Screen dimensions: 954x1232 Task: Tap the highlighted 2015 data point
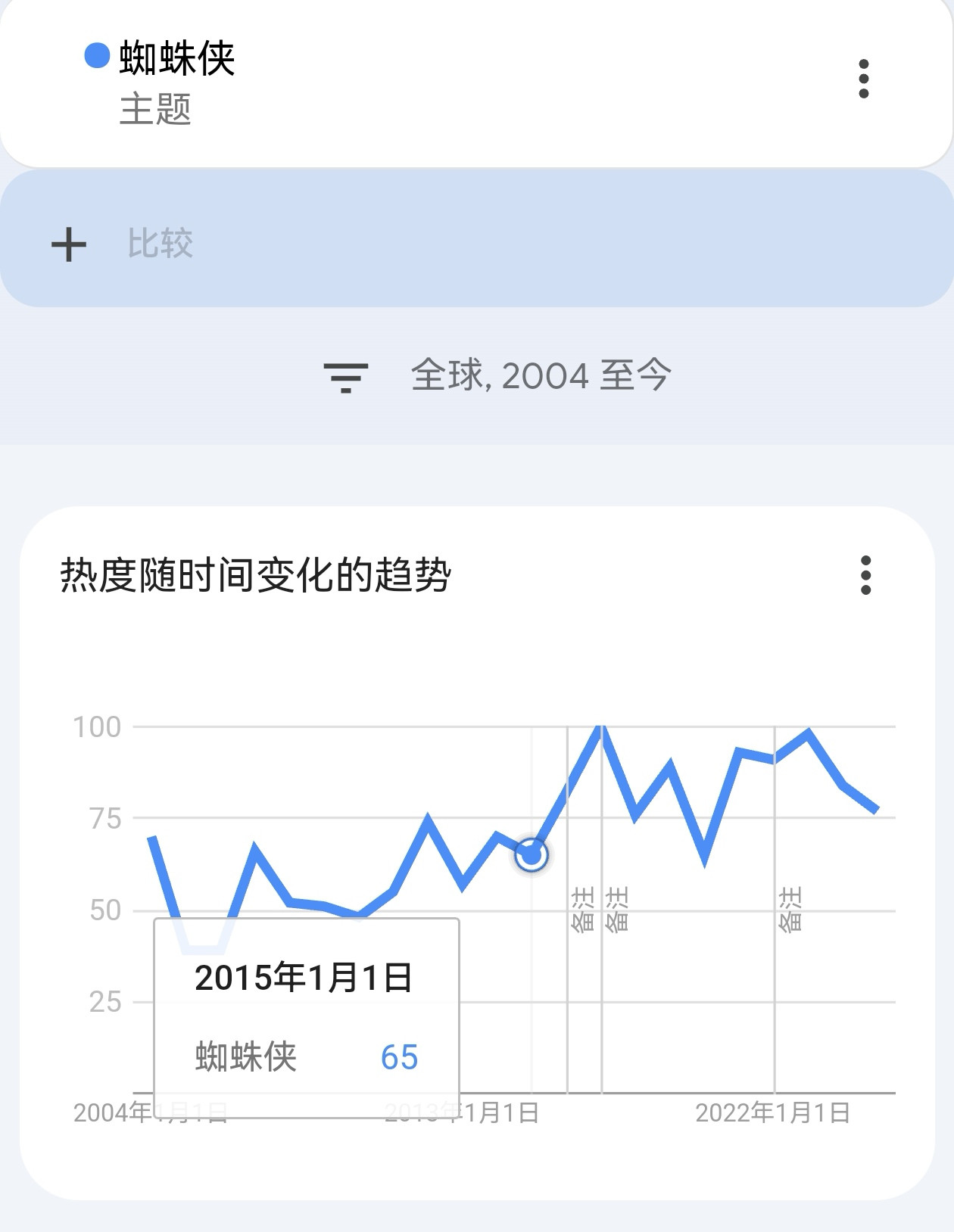pos(532,855)
